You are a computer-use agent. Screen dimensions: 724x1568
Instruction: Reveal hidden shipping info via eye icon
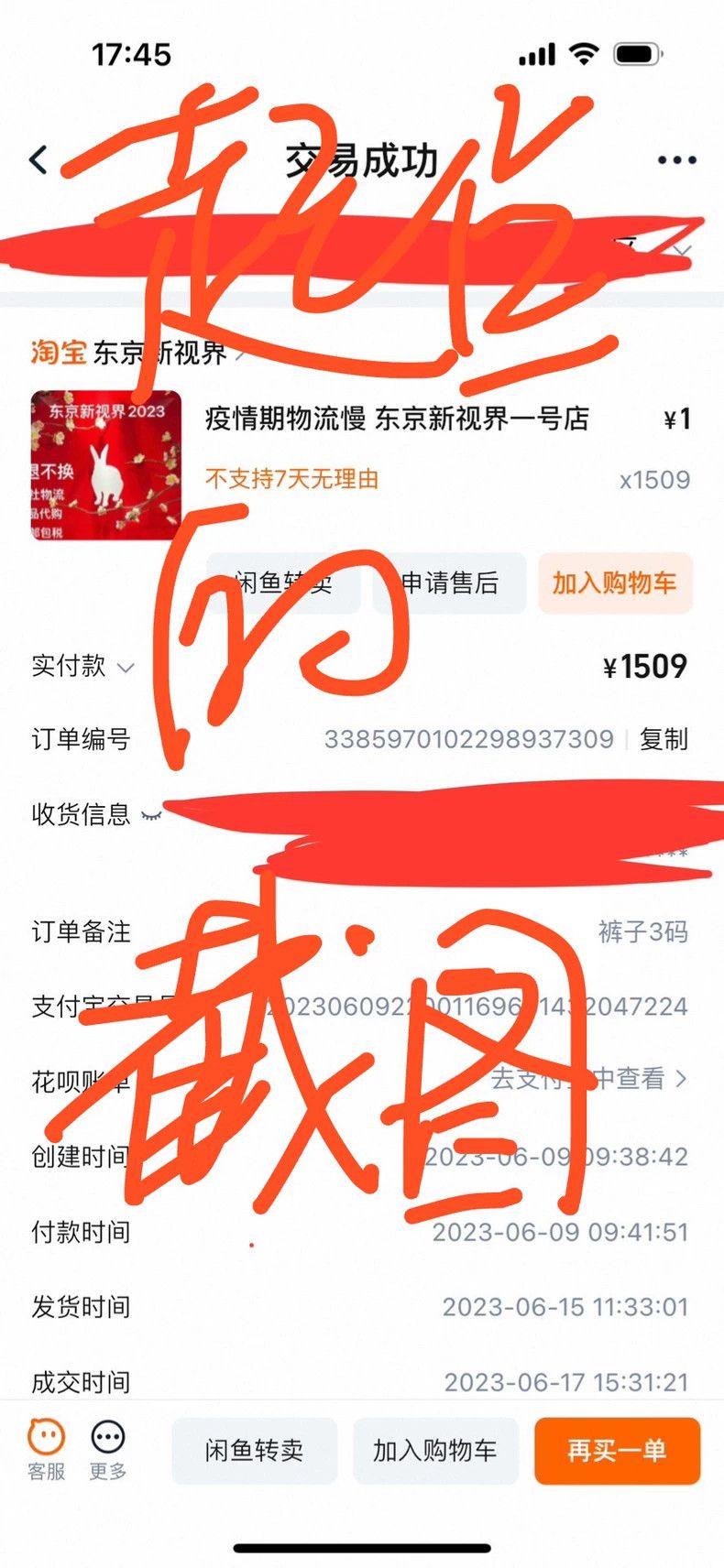pos(150,814)
